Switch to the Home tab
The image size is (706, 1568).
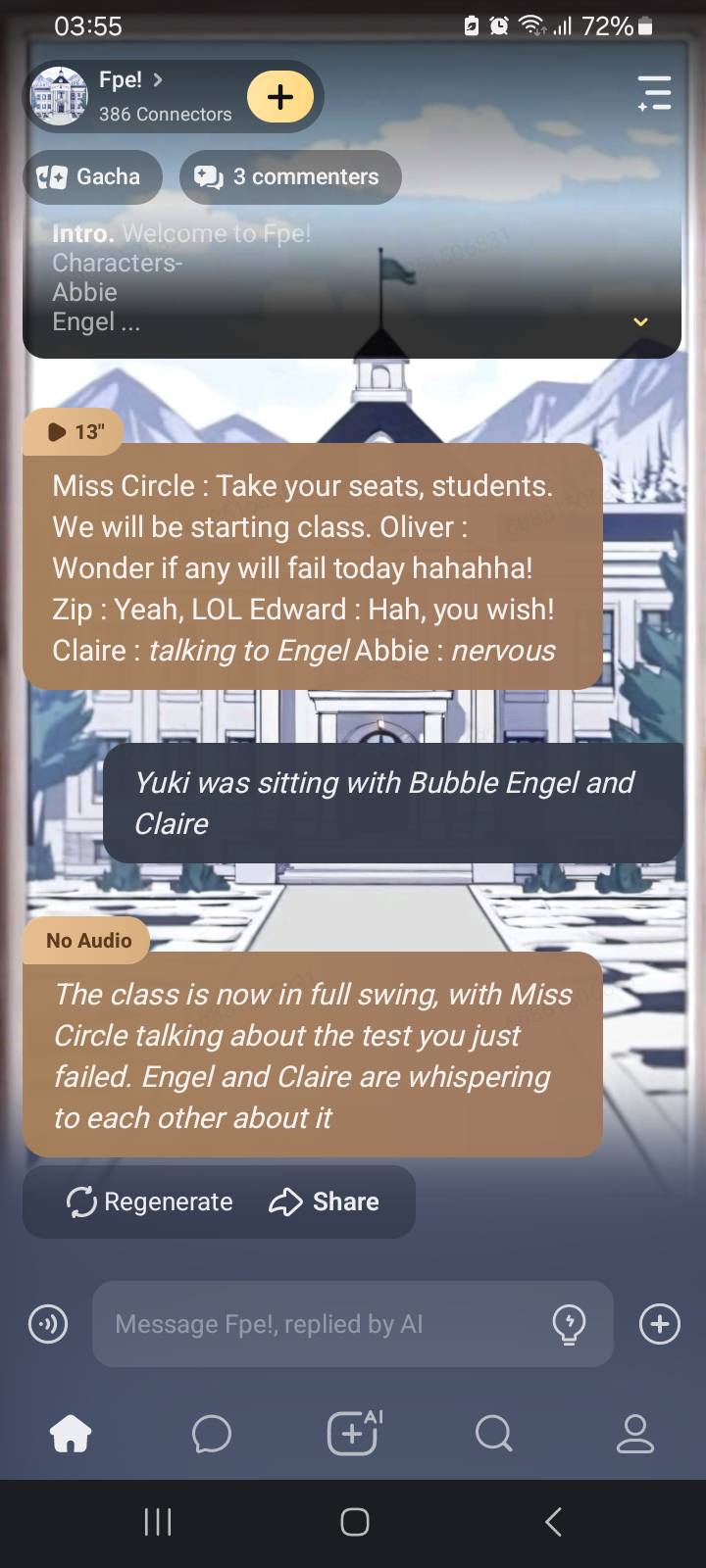pyautogui.click(x=71, y=1435)
